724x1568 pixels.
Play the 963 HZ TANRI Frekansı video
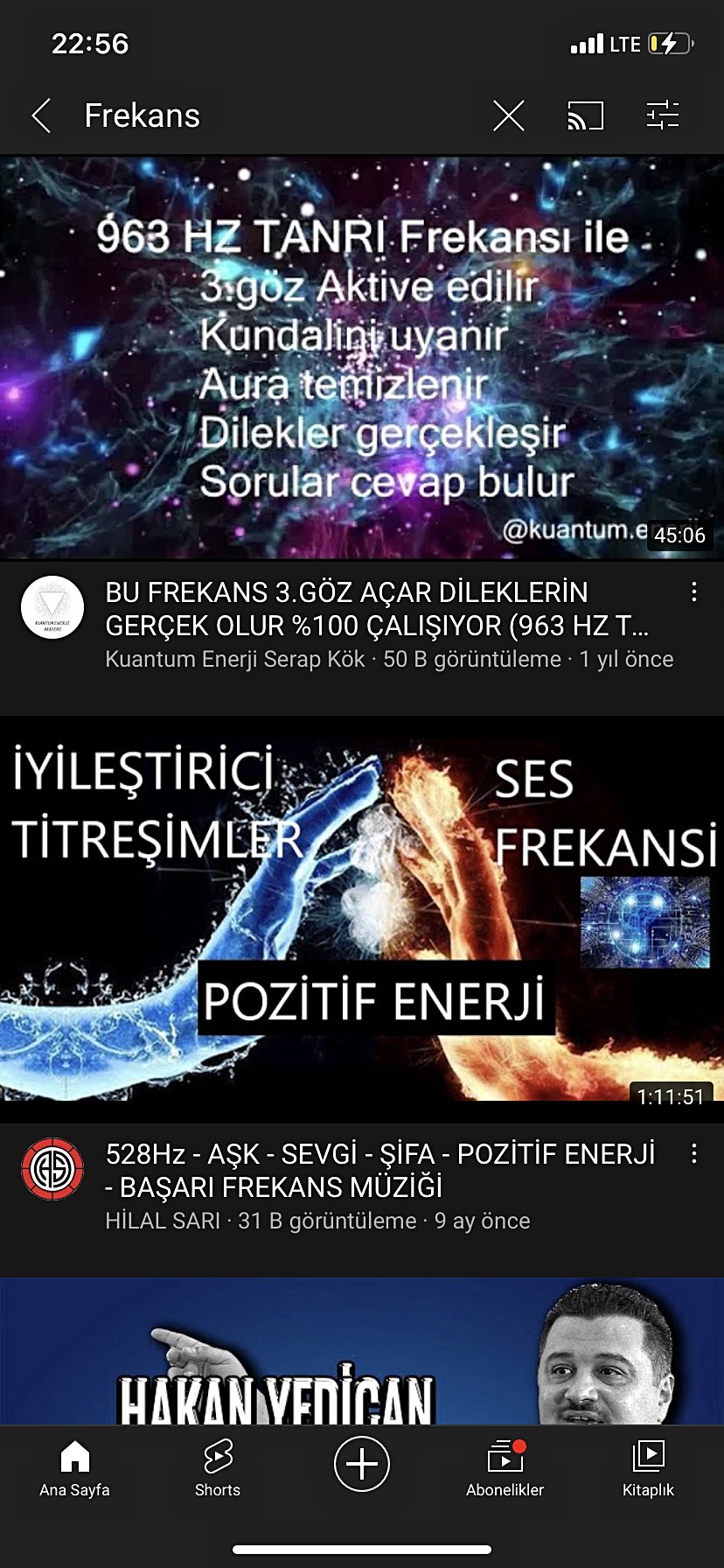(362, 359)
